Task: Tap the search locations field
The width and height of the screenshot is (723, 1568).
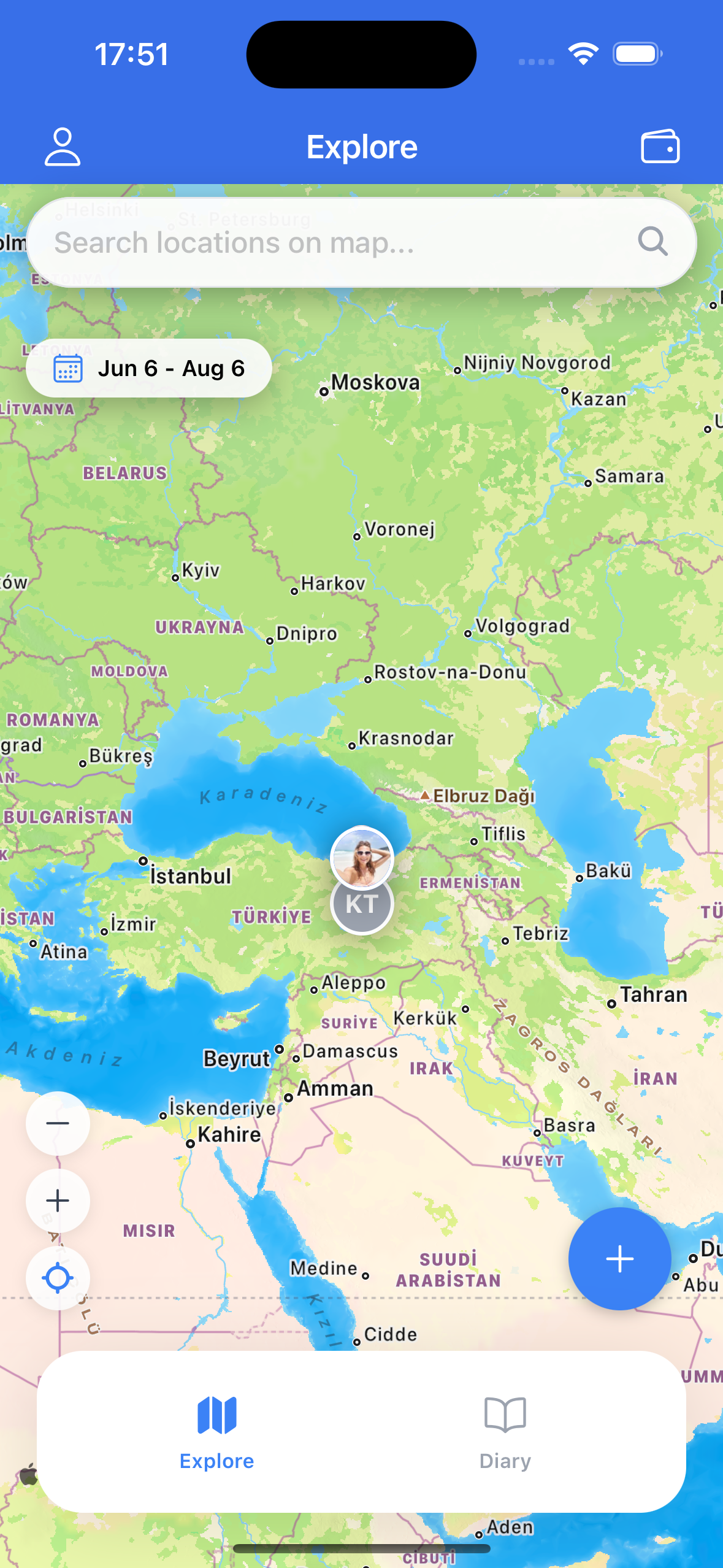Action: pyautogui.click(x=343, y=242)
